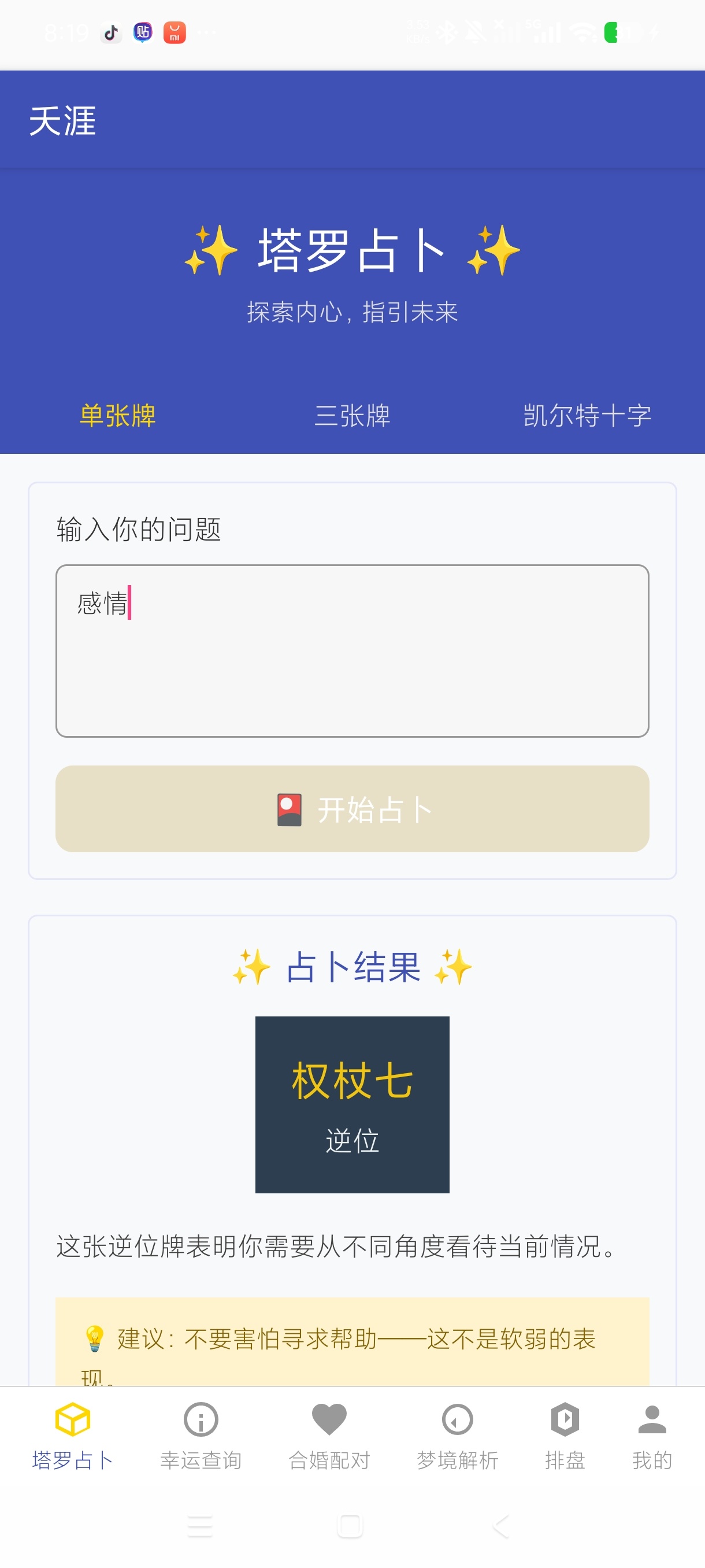Screen dimensions: 705x1568
Task: Select the 单张牌 tab
Action: 117,416
